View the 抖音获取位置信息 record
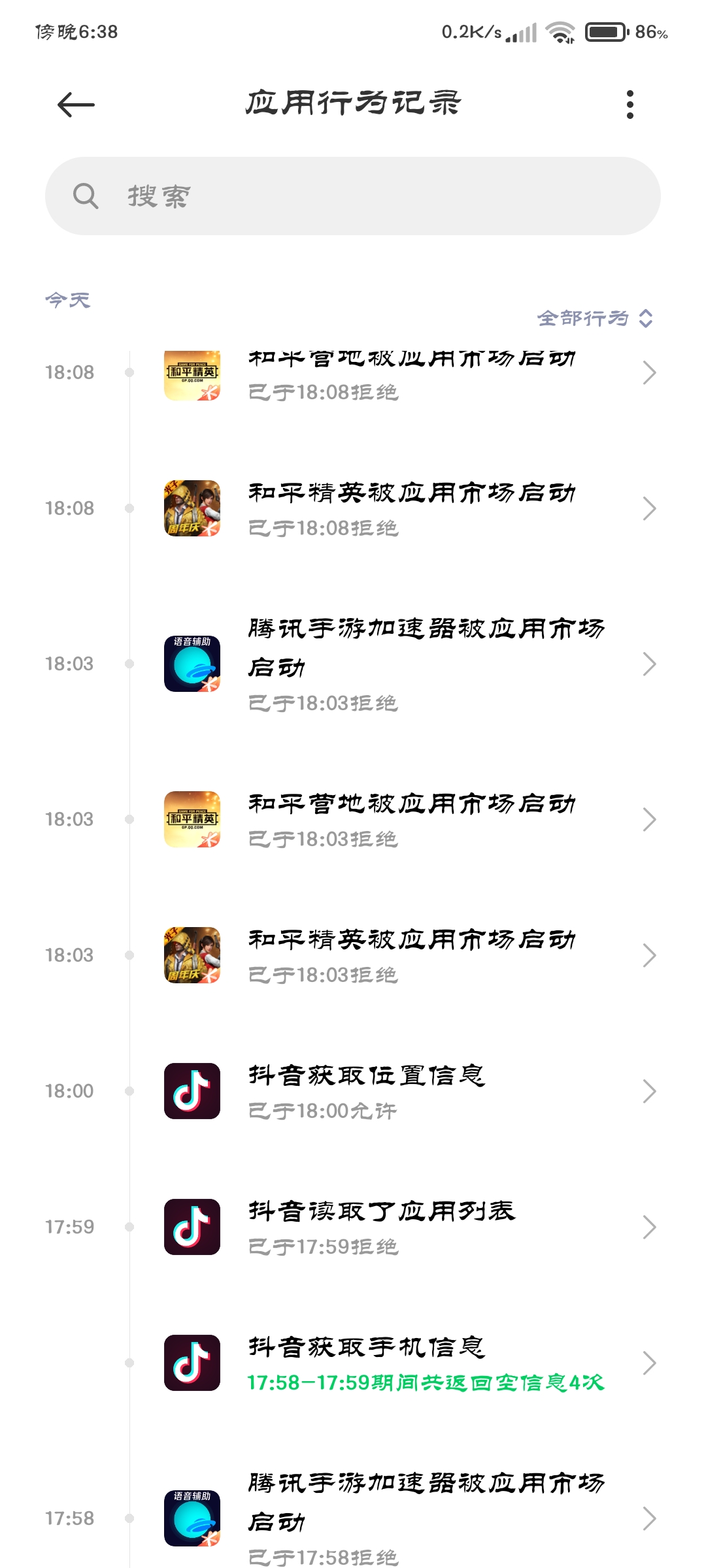 click(412, 1091)
